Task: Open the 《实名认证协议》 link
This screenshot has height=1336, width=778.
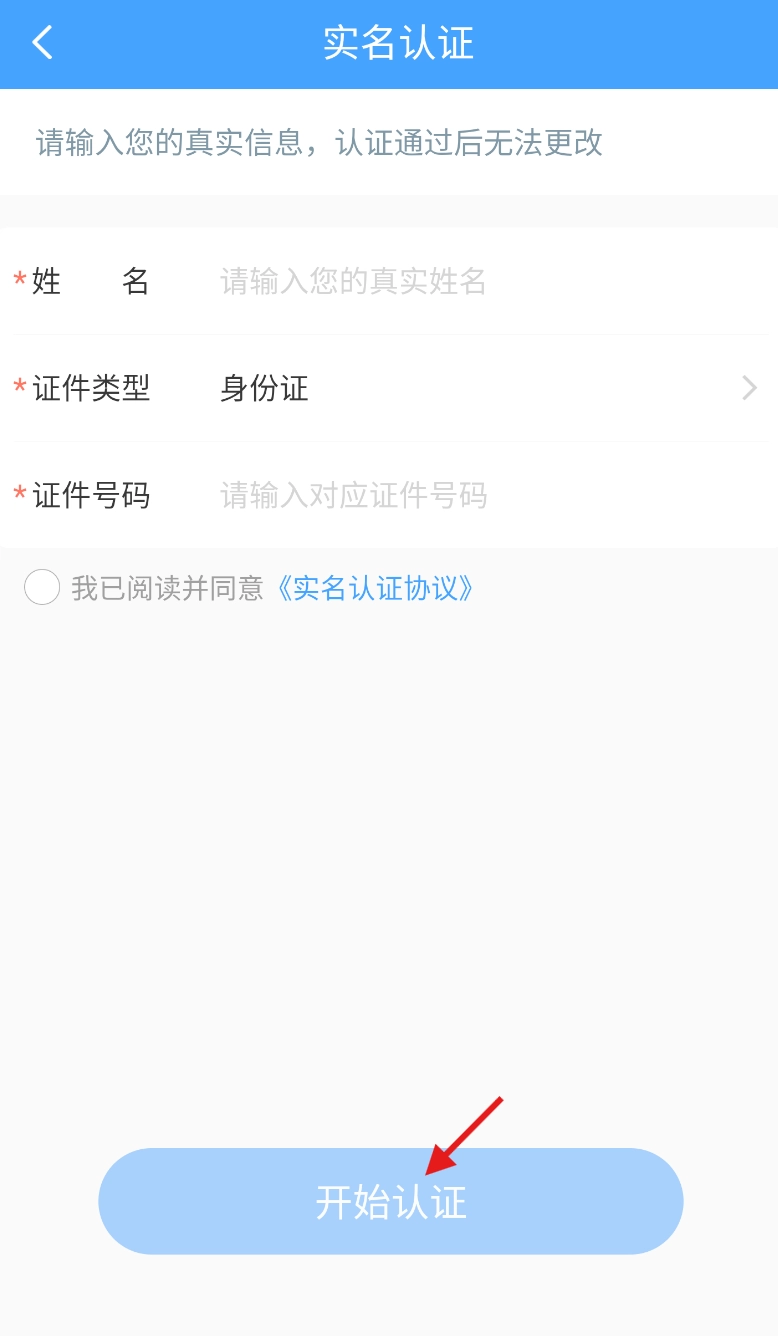Action: point(374,588)
